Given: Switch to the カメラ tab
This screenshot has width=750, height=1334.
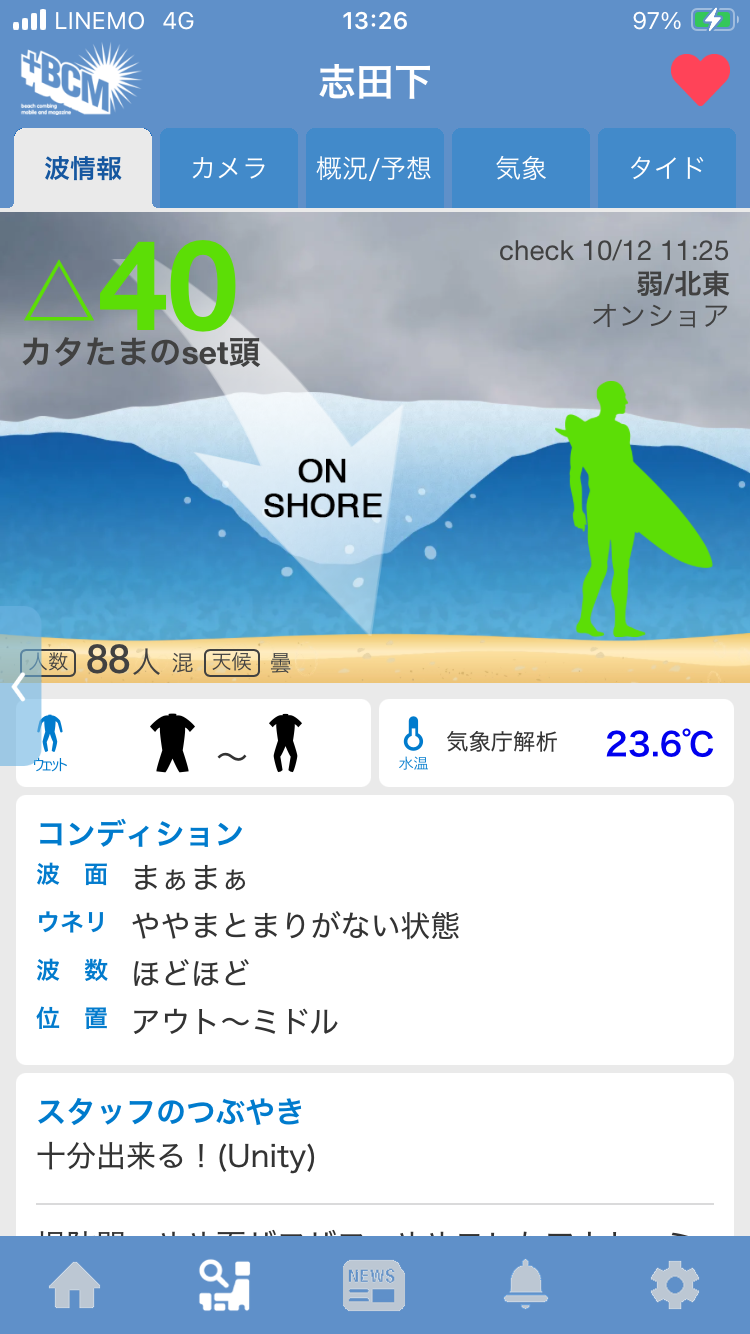Looking at the screenshot, I should [x=229, y=168].
